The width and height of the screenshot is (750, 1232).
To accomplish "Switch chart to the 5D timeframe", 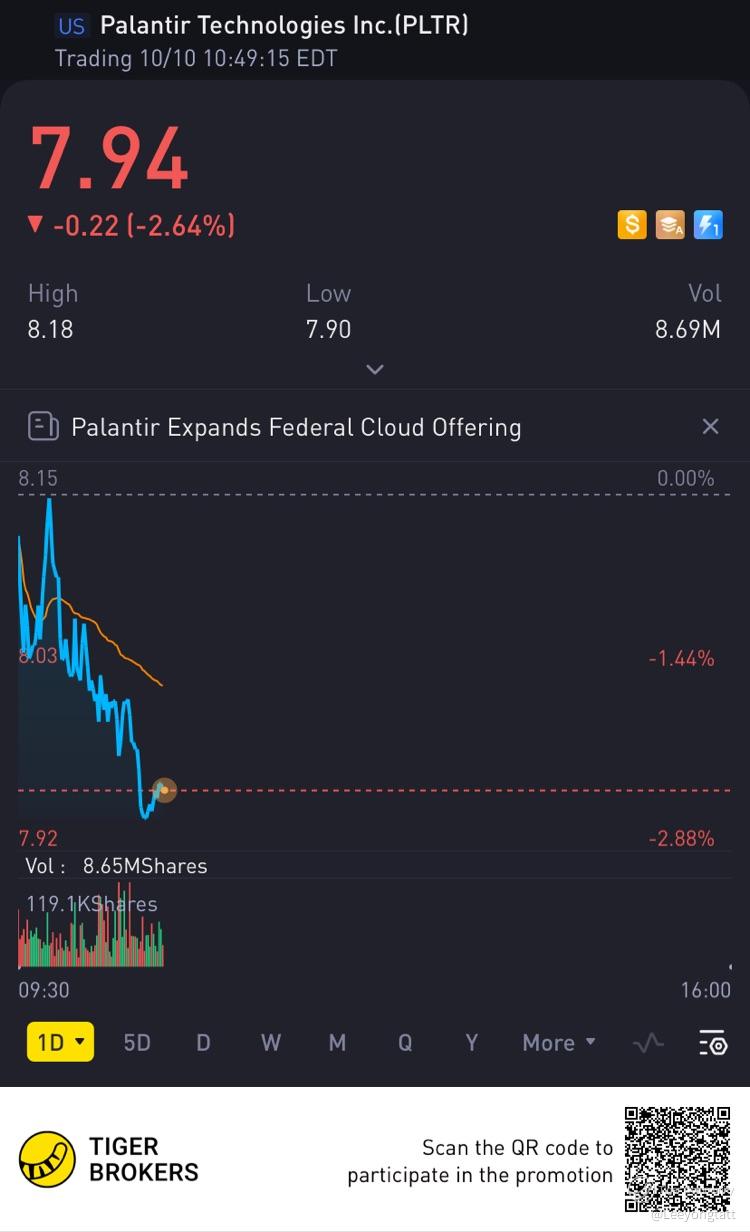I will point(137,1043).
